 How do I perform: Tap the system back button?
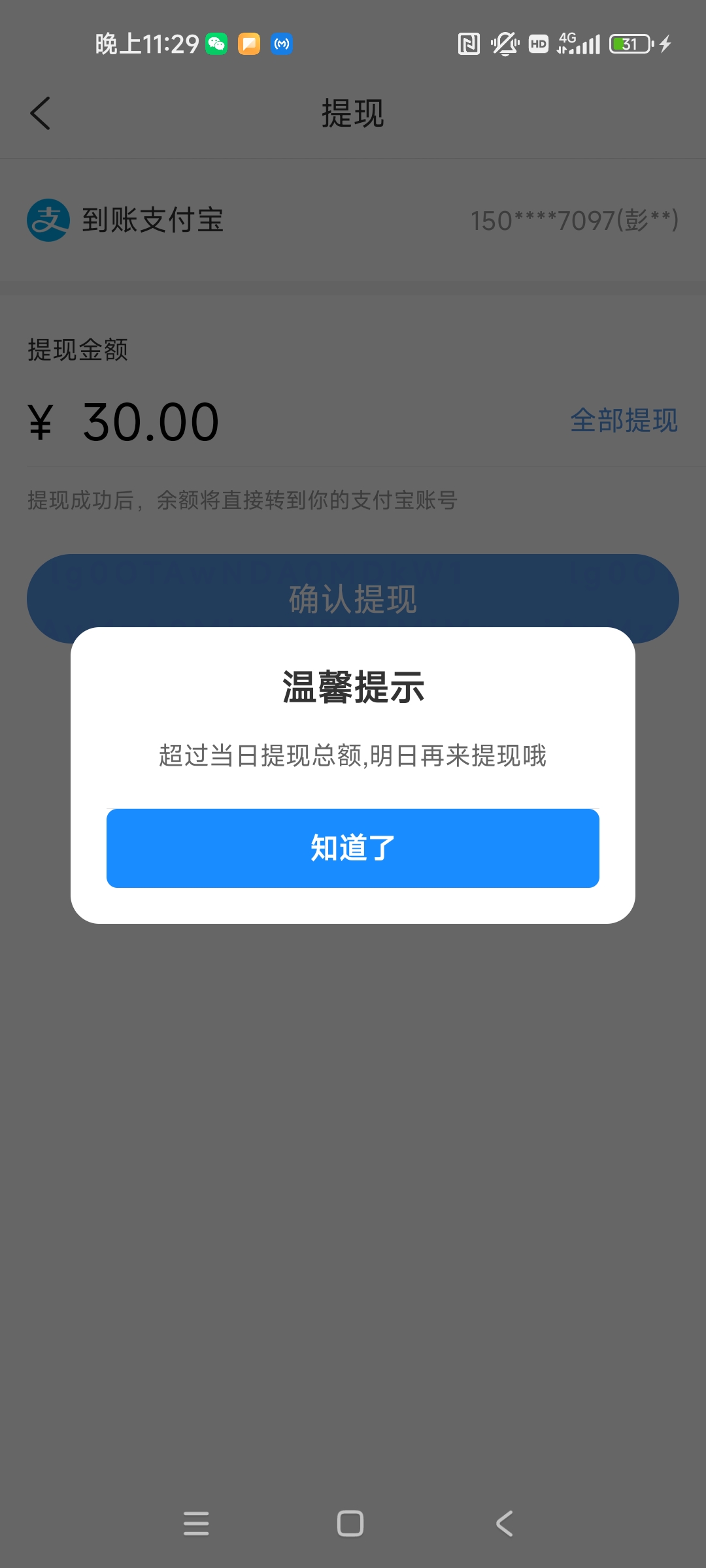pos(504,1524)
